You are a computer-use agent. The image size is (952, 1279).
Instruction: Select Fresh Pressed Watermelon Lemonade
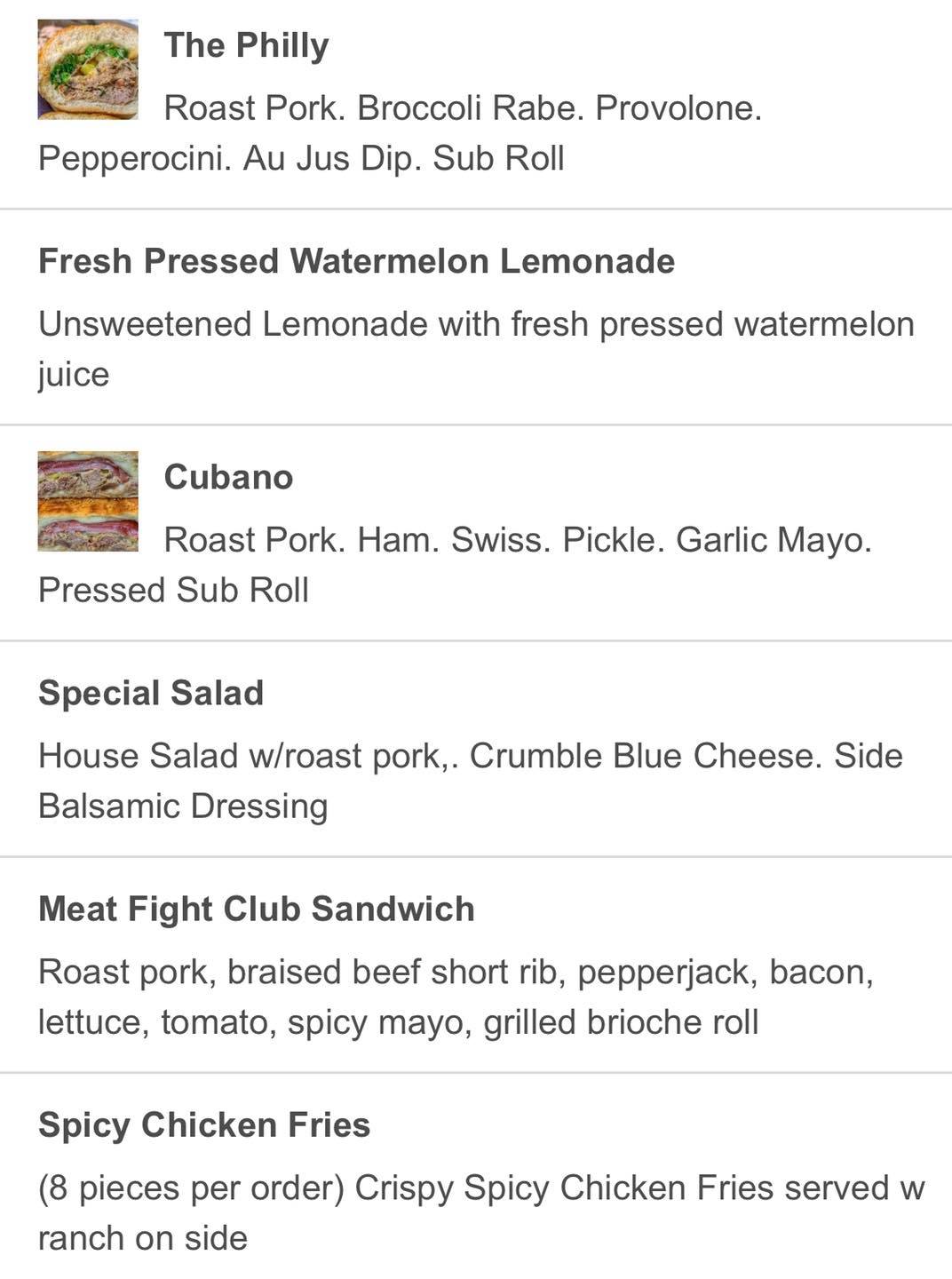point(356,262)
